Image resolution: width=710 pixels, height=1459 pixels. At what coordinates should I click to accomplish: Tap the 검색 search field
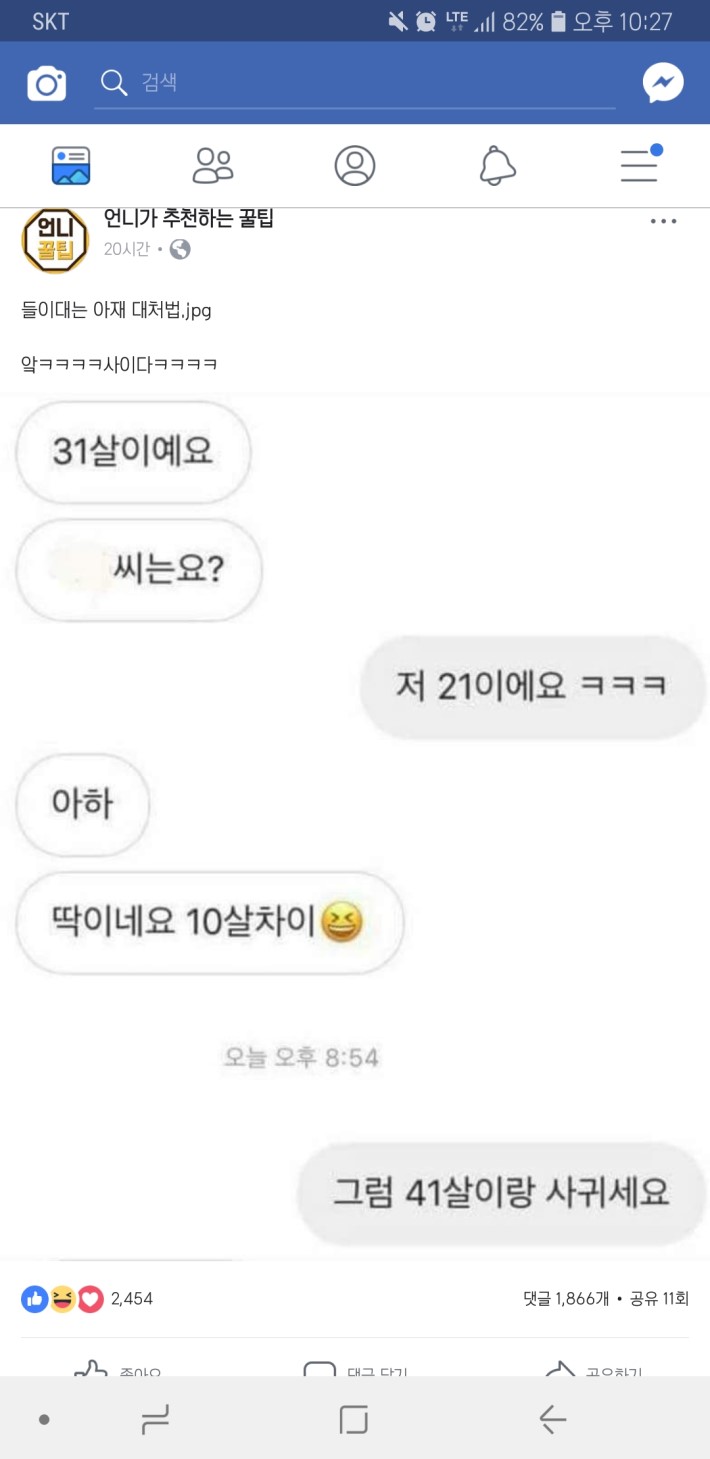355,83
